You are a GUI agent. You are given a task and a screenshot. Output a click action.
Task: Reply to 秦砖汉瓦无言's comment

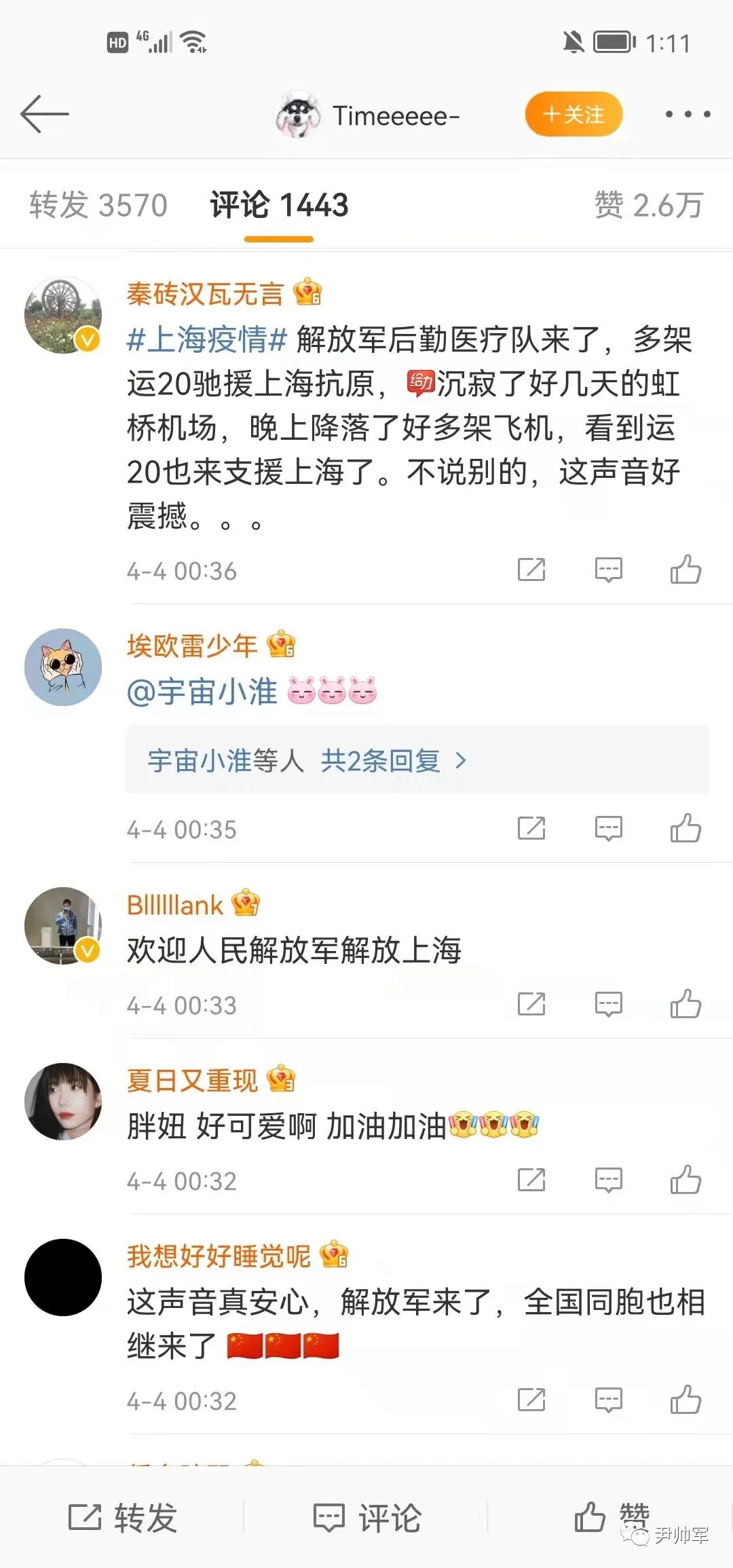608,570
